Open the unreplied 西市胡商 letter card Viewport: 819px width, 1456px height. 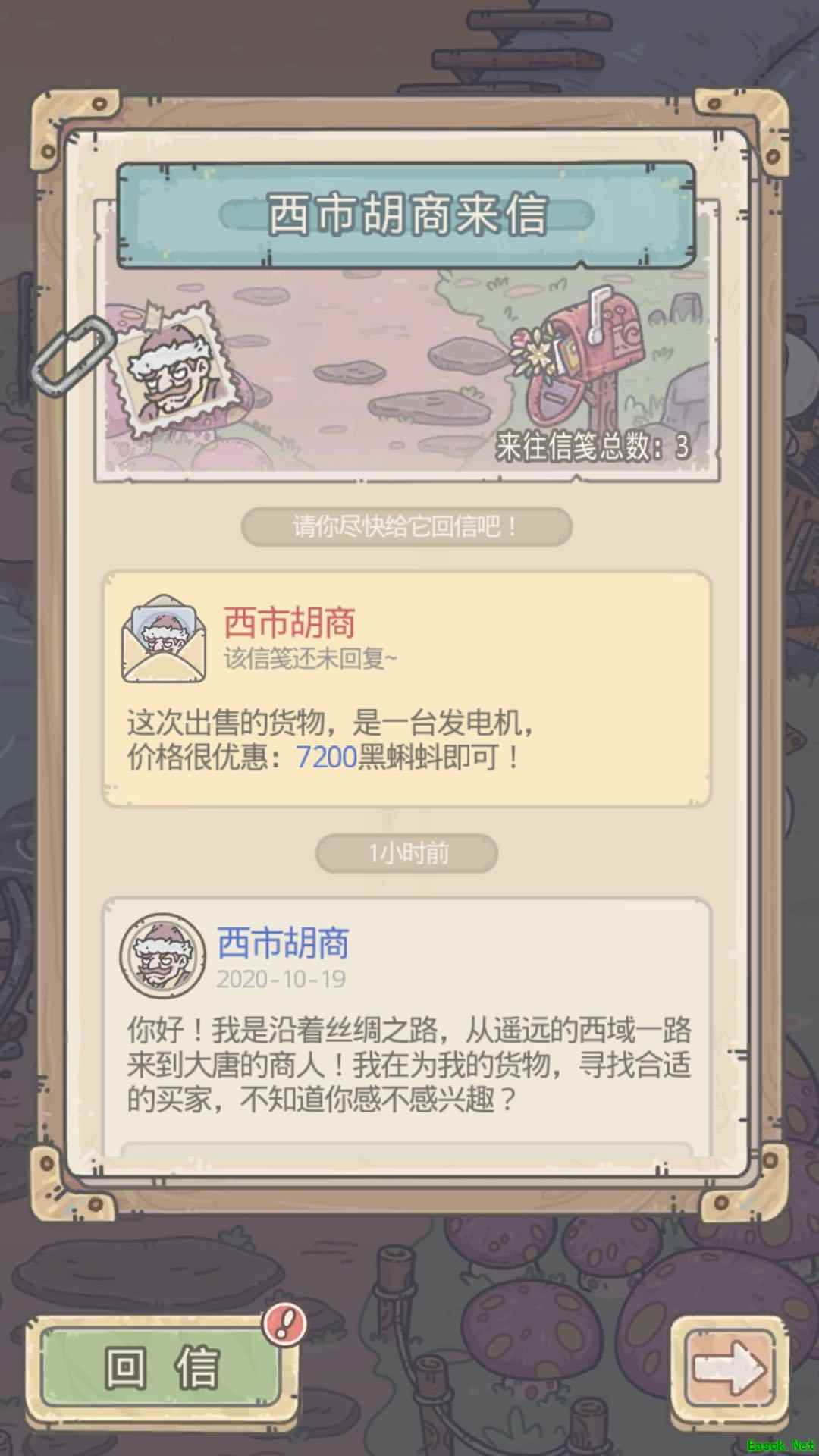click(406, 689)
